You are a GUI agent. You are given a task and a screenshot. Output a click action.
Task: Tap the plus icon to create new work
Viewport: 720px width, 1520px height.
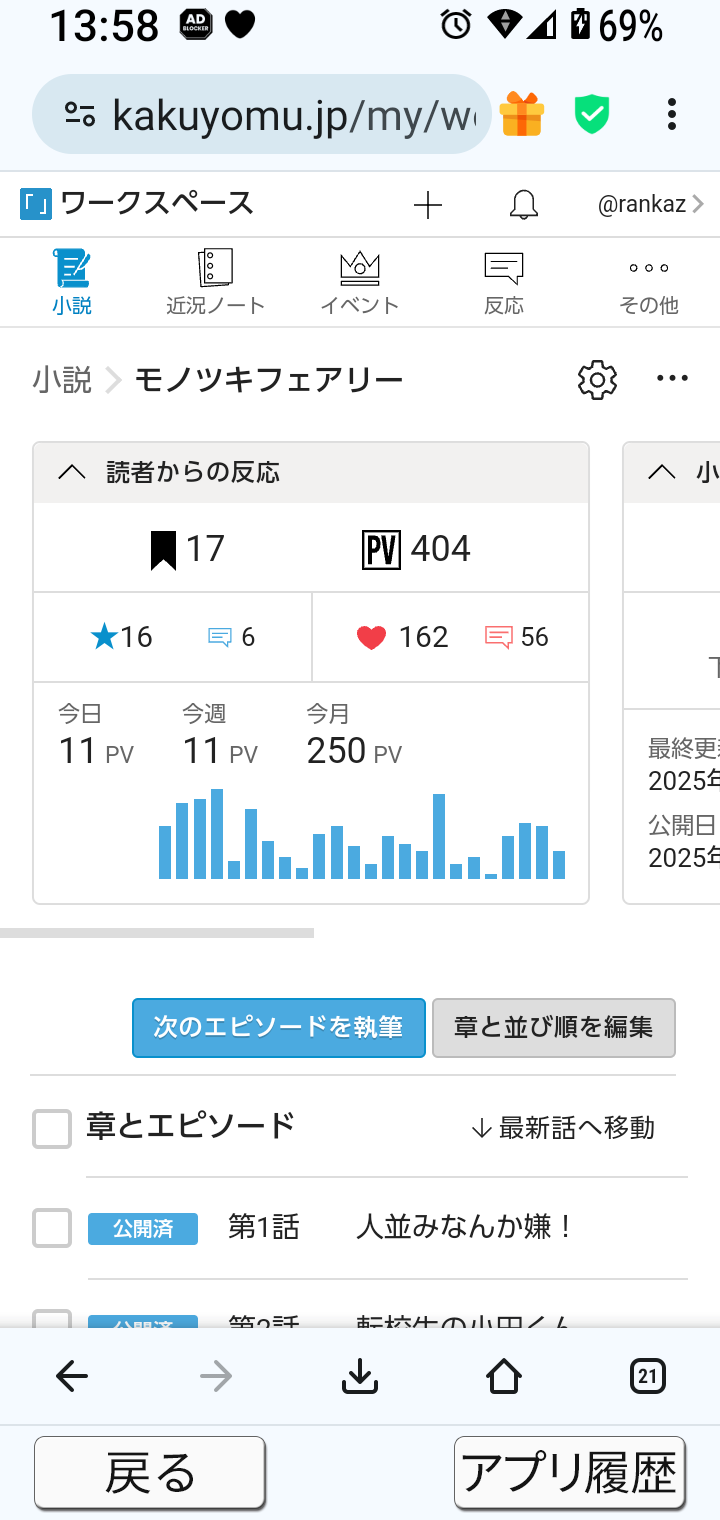[x=427, y=205]
